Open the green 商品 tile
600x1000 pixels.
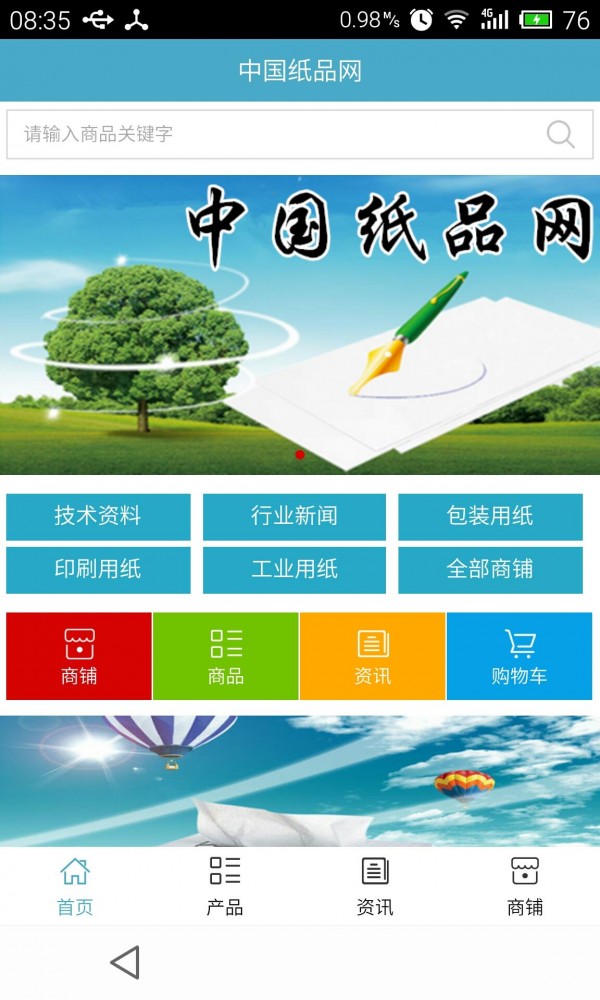tap(226, 656)
